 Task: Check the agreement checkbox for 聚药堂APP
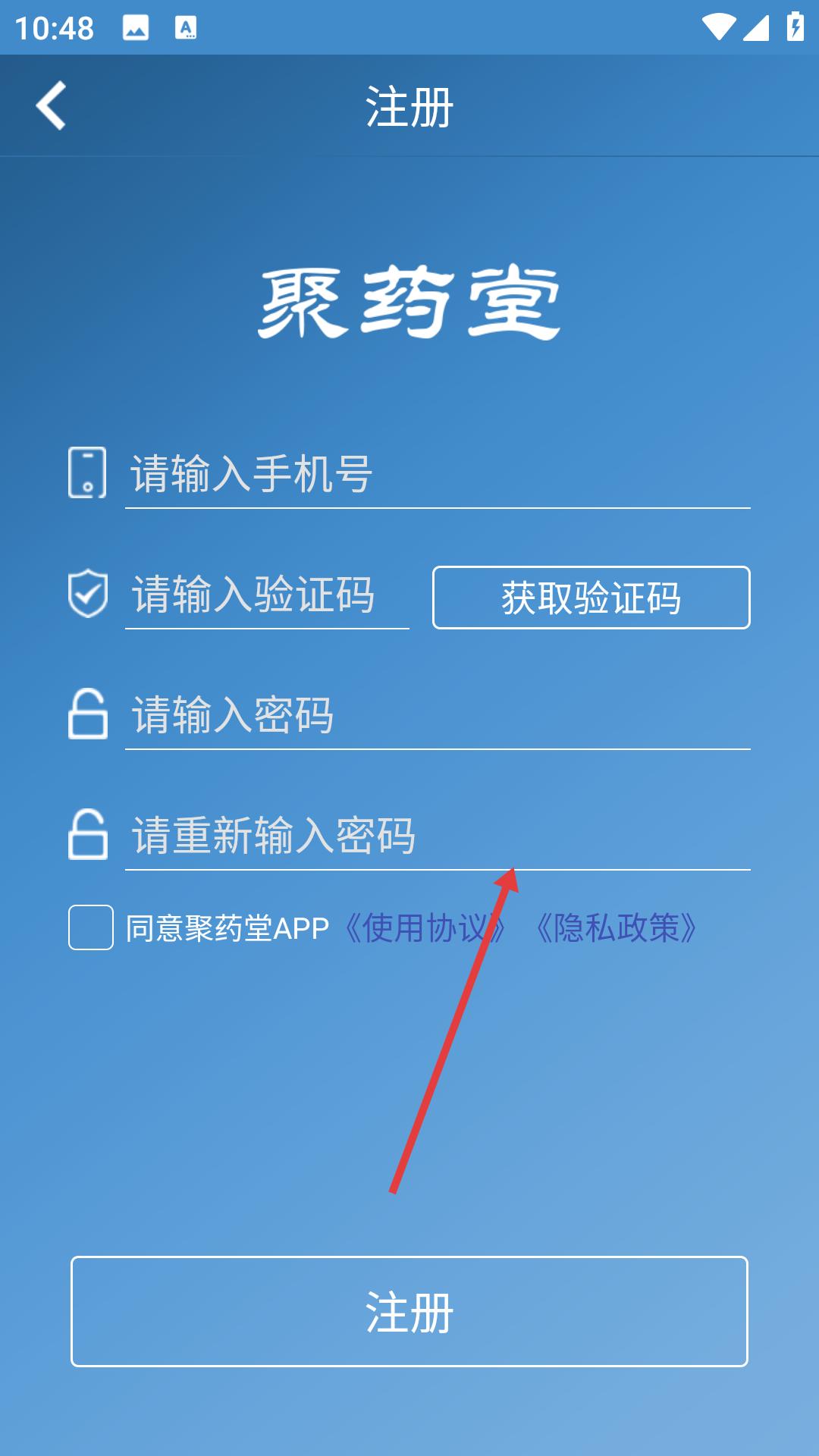91,927
